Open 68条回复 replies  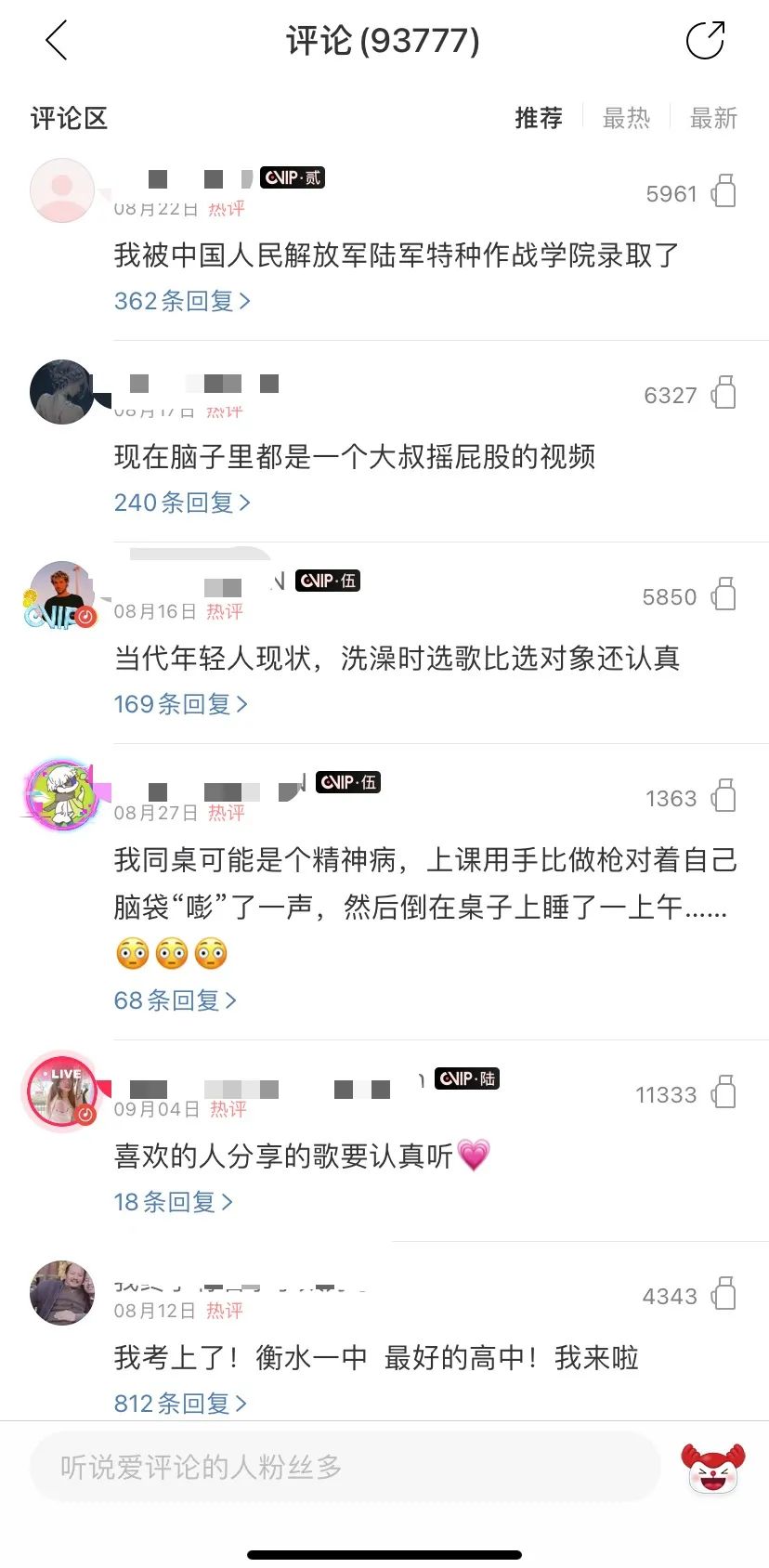click(x=175, y=1000)
